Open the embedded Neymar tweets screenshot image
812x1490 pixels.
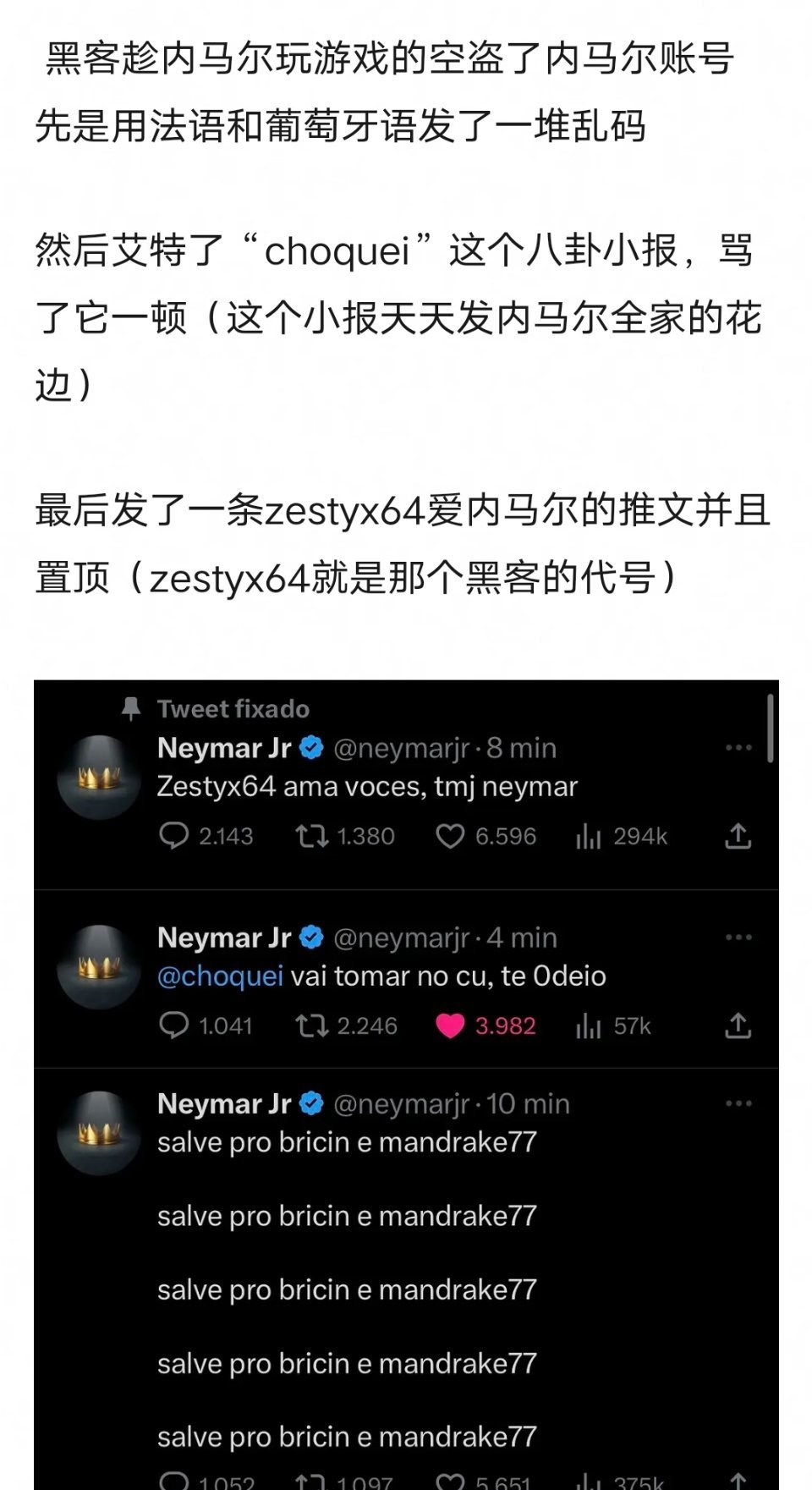pos(406,1083)
